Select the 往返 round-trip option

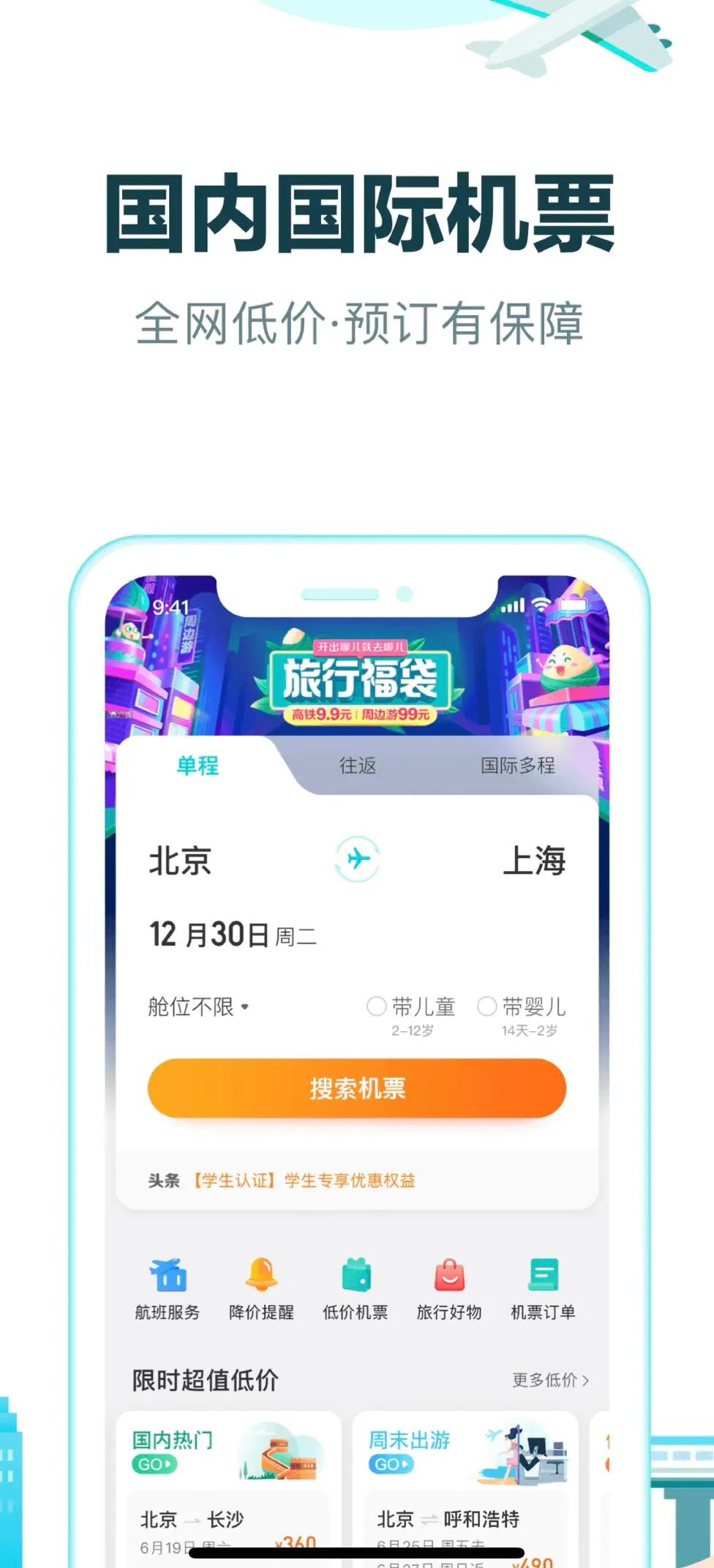click(358, 766)
